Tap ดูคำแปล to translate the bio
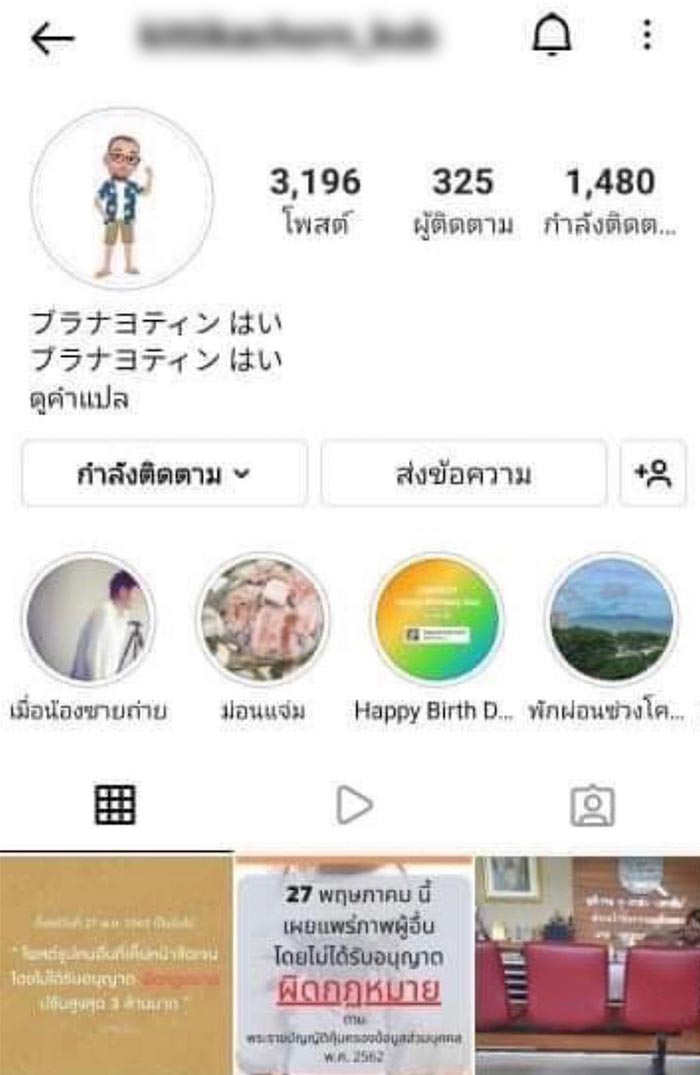 (x=80, y=400)
